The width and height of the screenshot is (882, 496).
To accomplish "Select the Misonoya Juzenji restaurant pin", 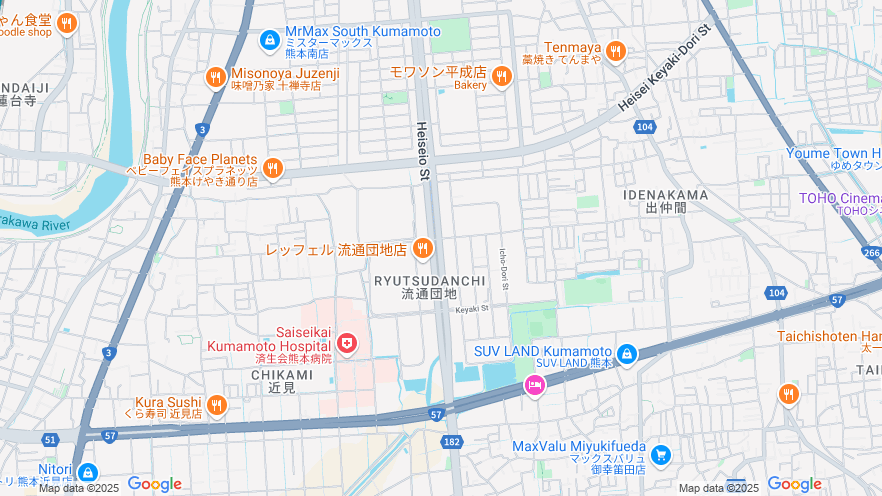I will tap(215, 78).
